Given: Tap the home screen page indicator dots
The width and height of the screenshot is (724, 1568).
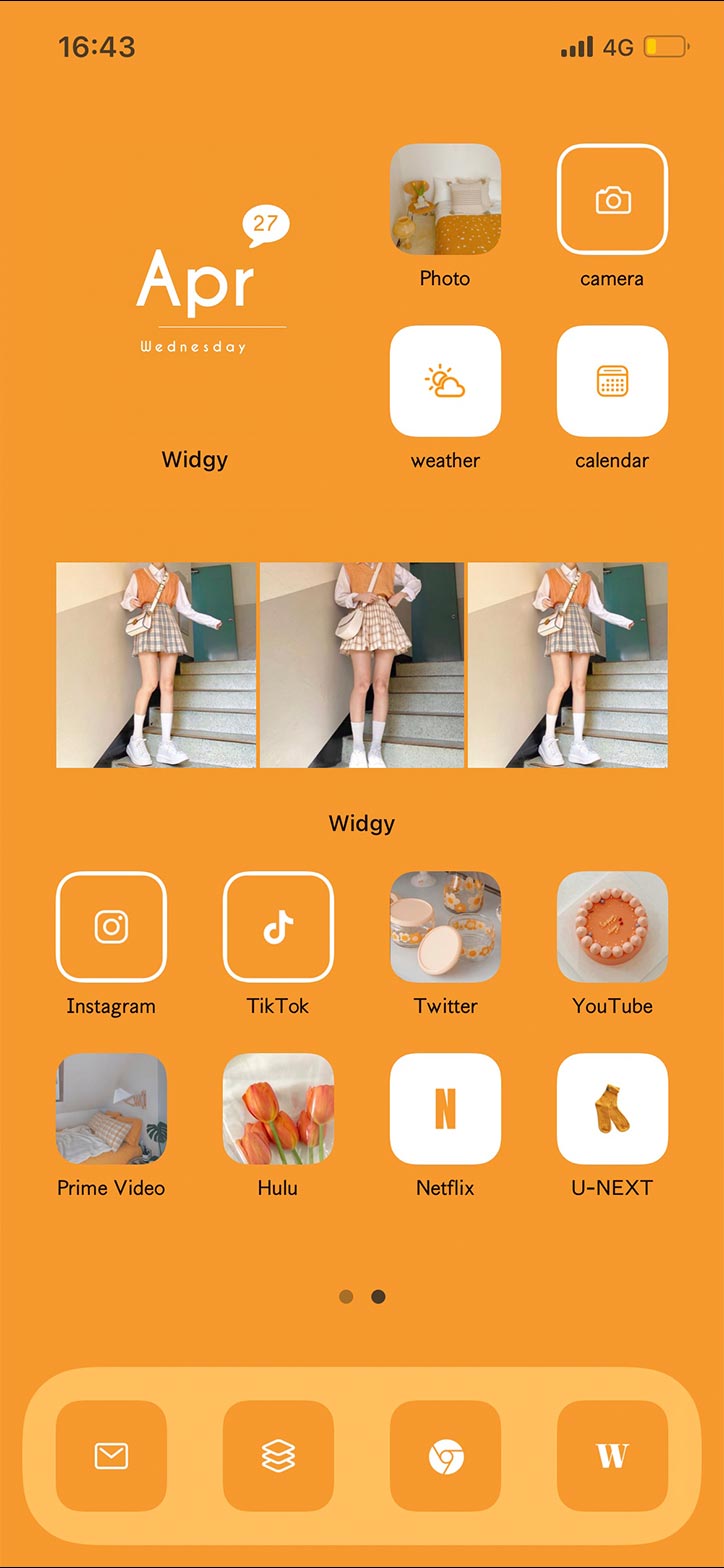Looking at the screenshot, I should point(362,1297).
